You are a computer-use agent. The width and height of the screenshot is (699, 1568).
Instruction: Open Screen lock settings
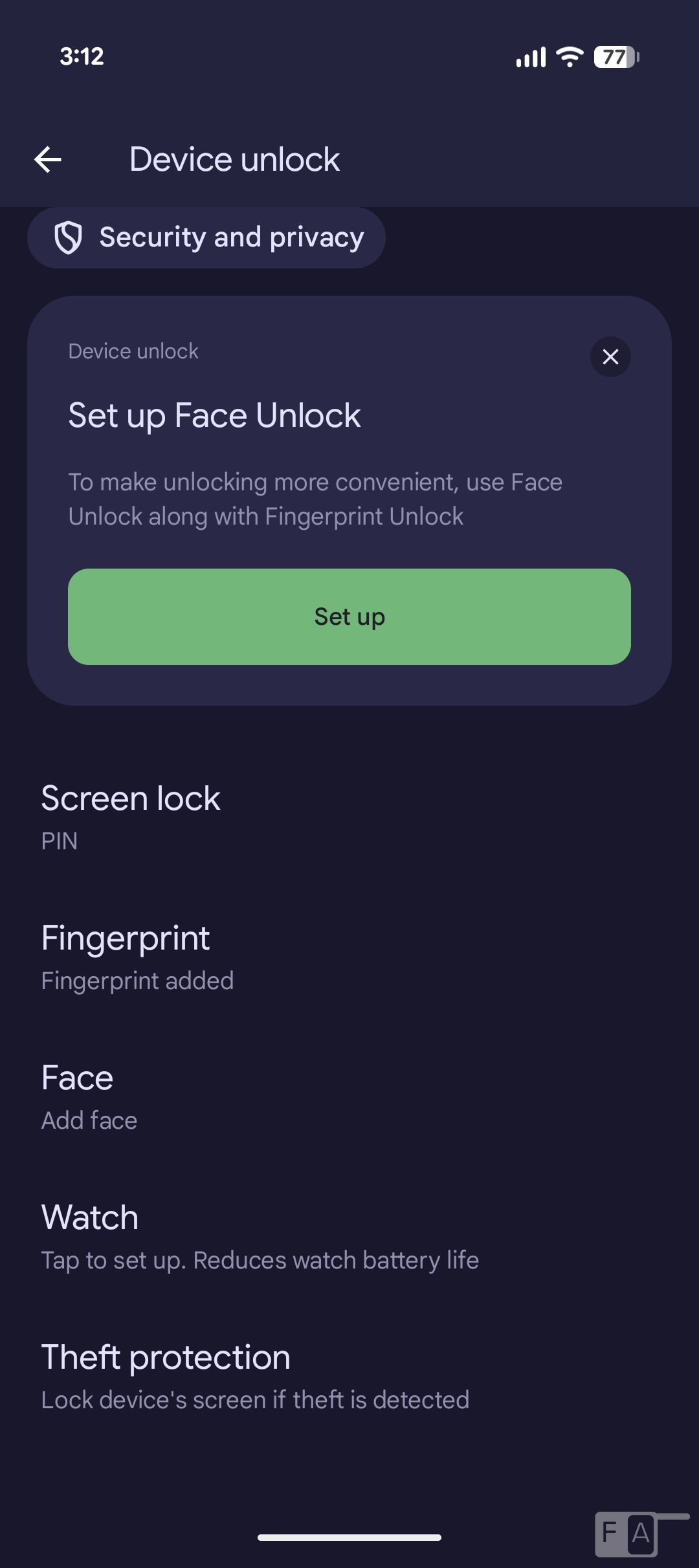[x=349, y=817]
